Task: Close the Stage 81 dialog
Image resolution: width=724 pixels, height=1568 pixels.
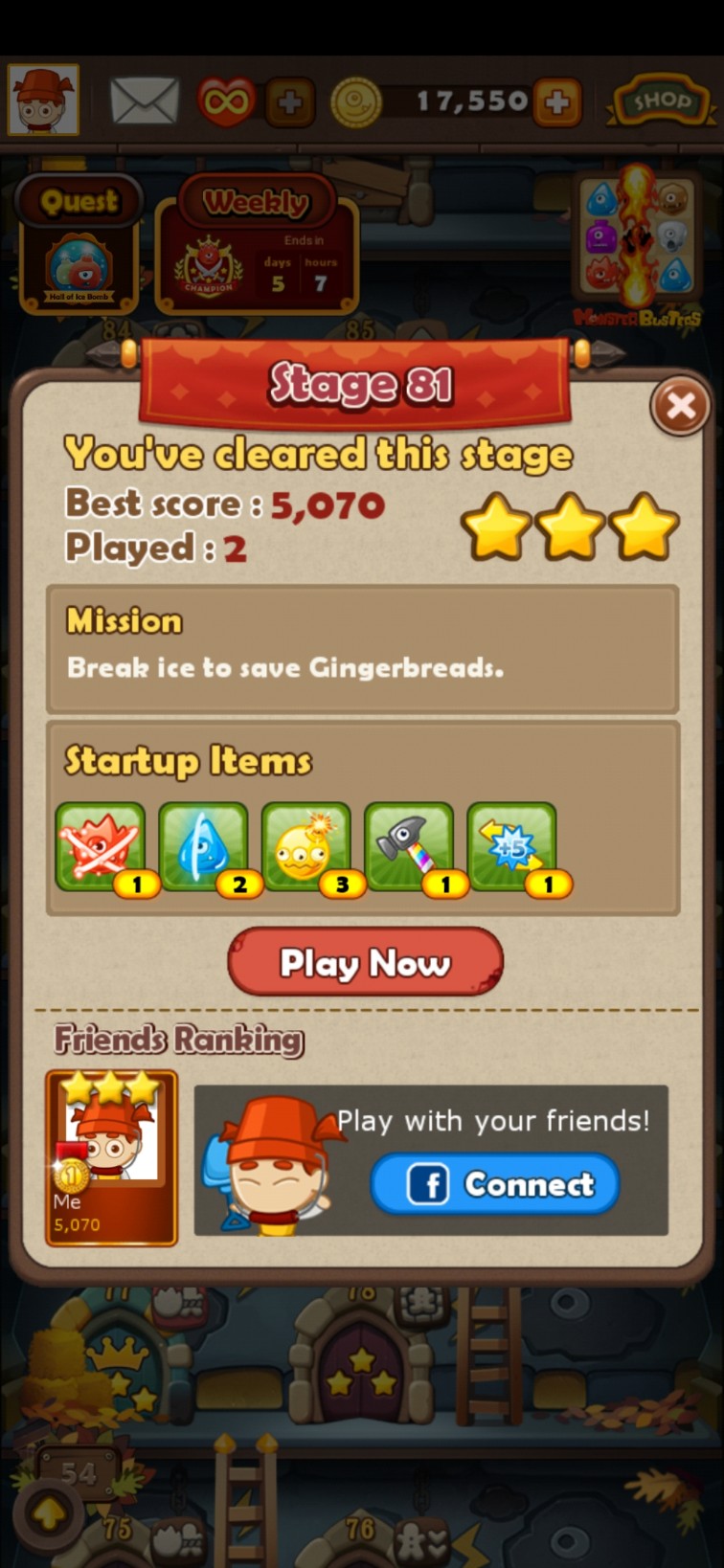Action: pyautogui.click(x=680, y=407)
